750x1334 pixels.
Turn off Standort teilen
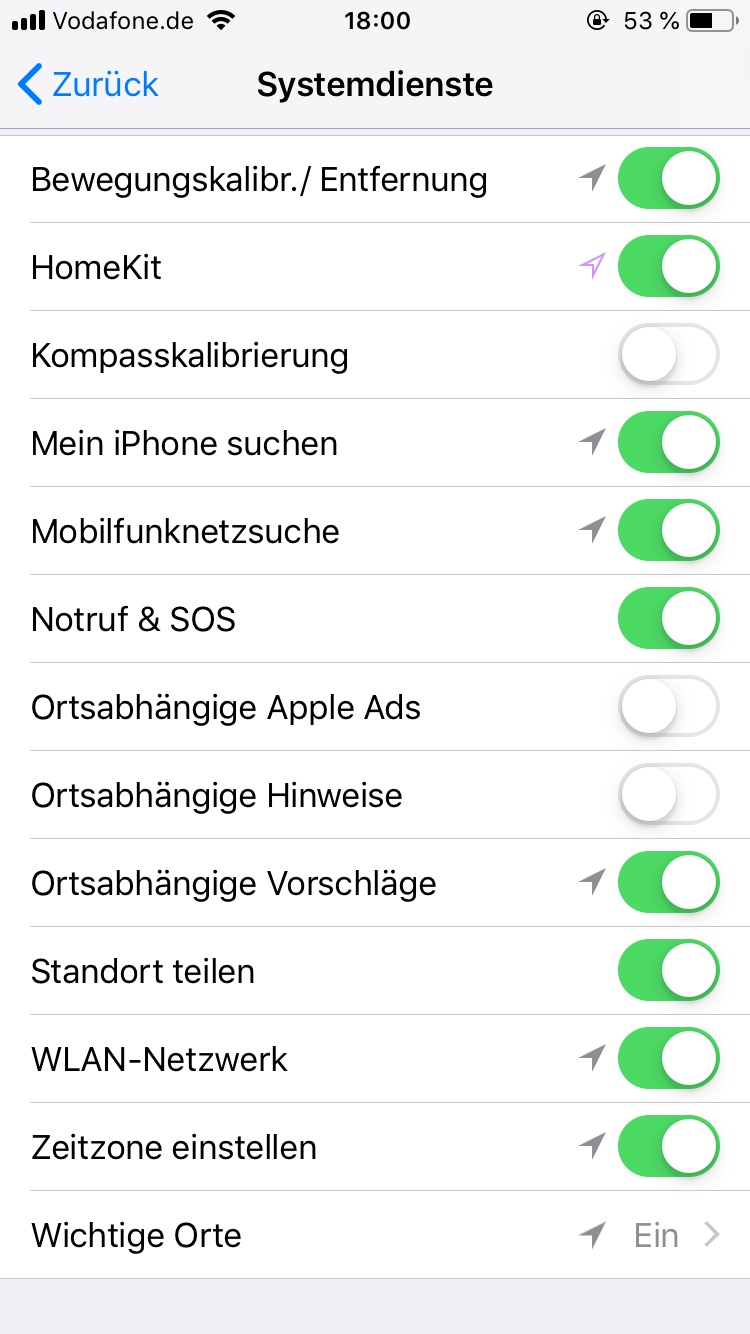tap(668, 971)
